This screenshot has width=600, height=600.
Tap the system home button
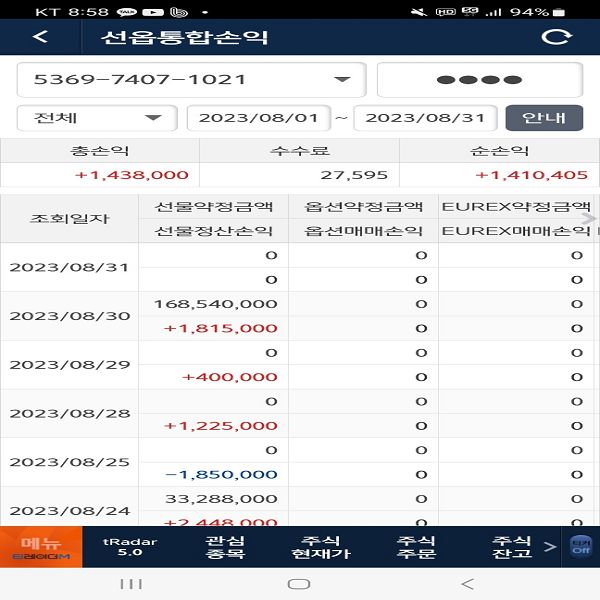(299, 583)
